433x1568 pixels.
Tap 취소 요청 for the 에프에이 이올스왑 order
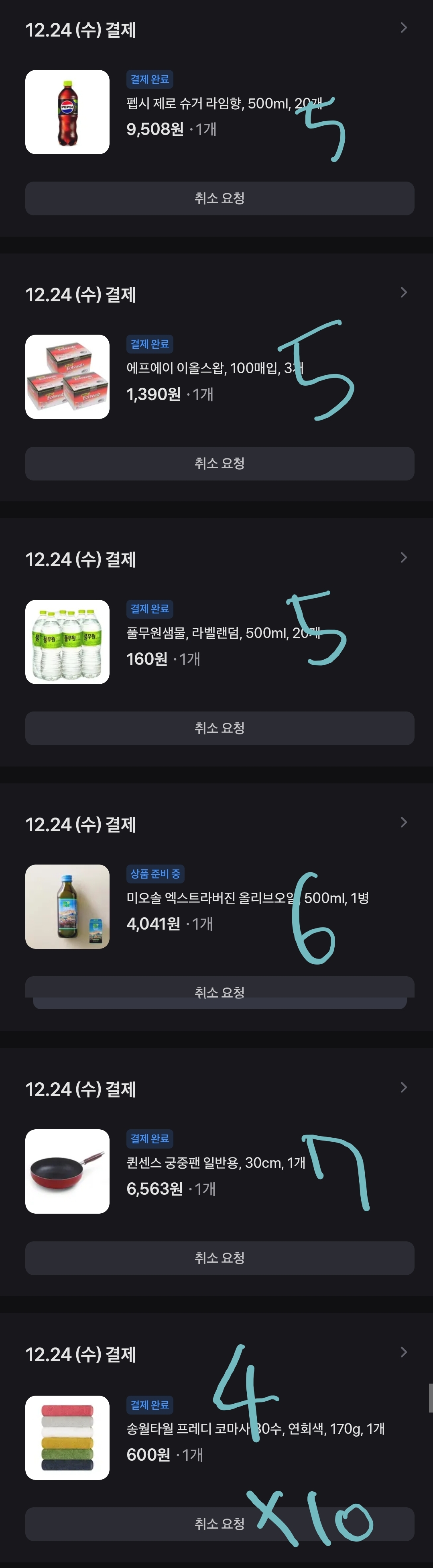pos(219,463)
